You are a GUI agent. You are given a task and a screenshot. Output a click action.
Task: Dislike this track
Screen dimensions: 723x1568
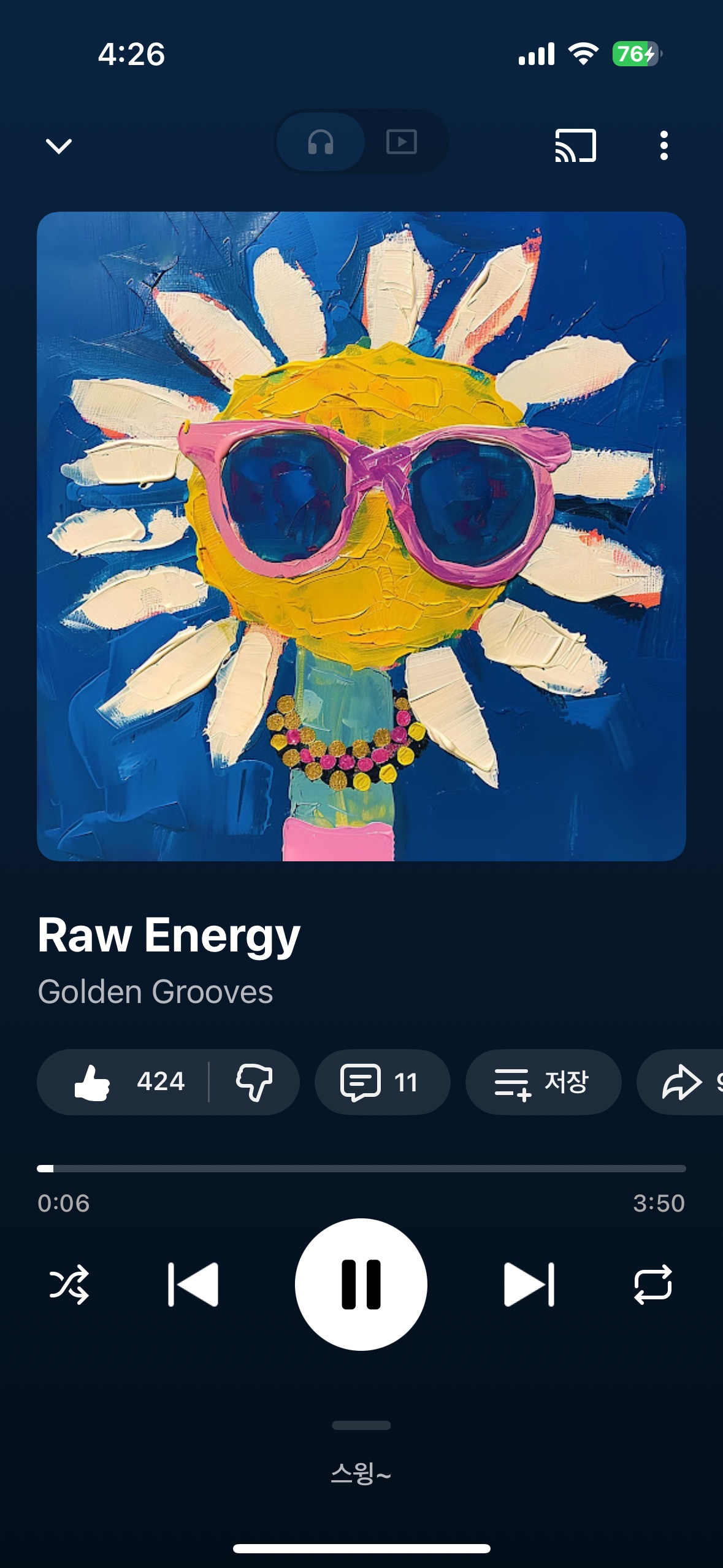(x=254, y=1082)
